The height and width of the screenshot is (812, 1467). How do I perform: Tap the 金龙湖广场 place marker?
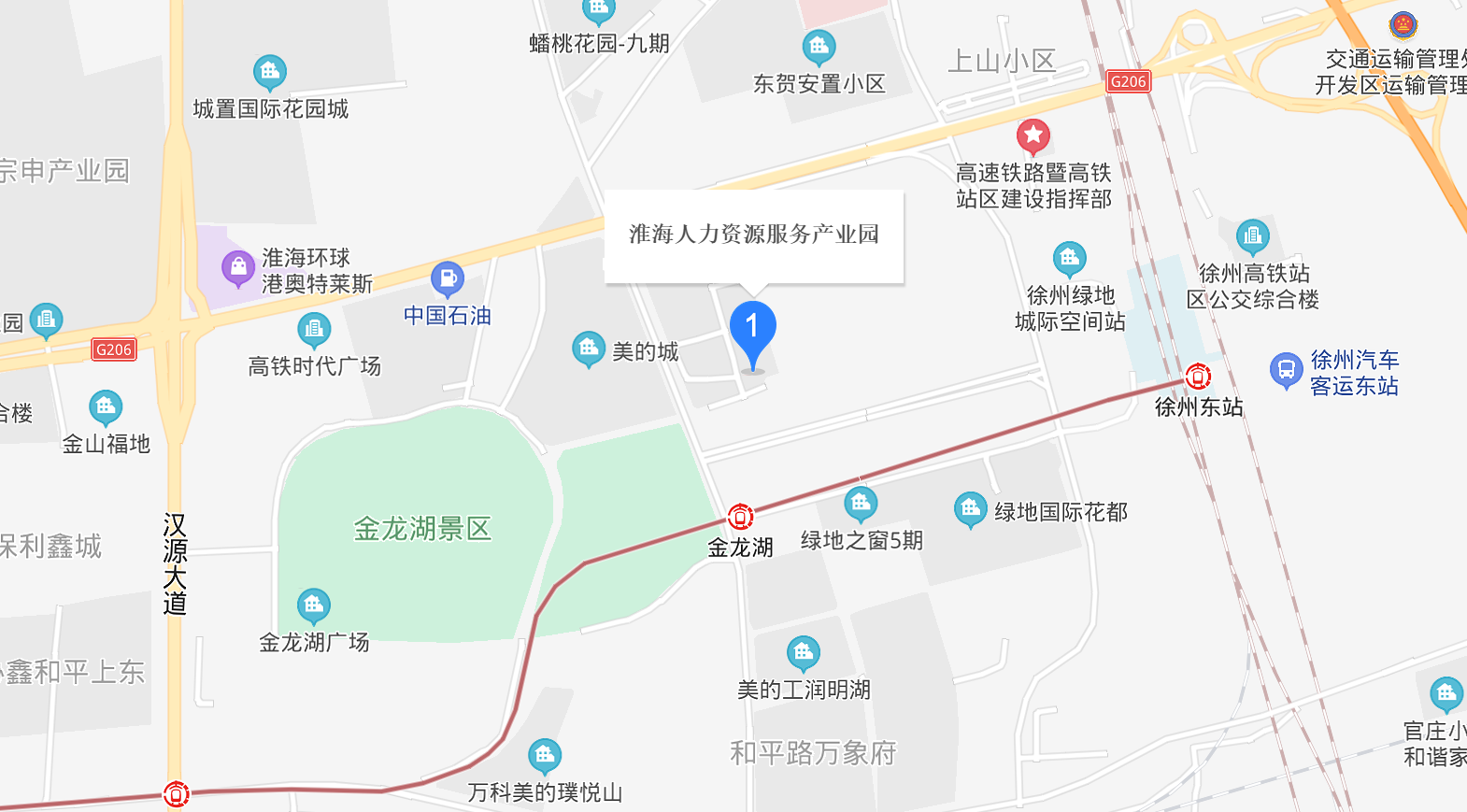point(313,605)
